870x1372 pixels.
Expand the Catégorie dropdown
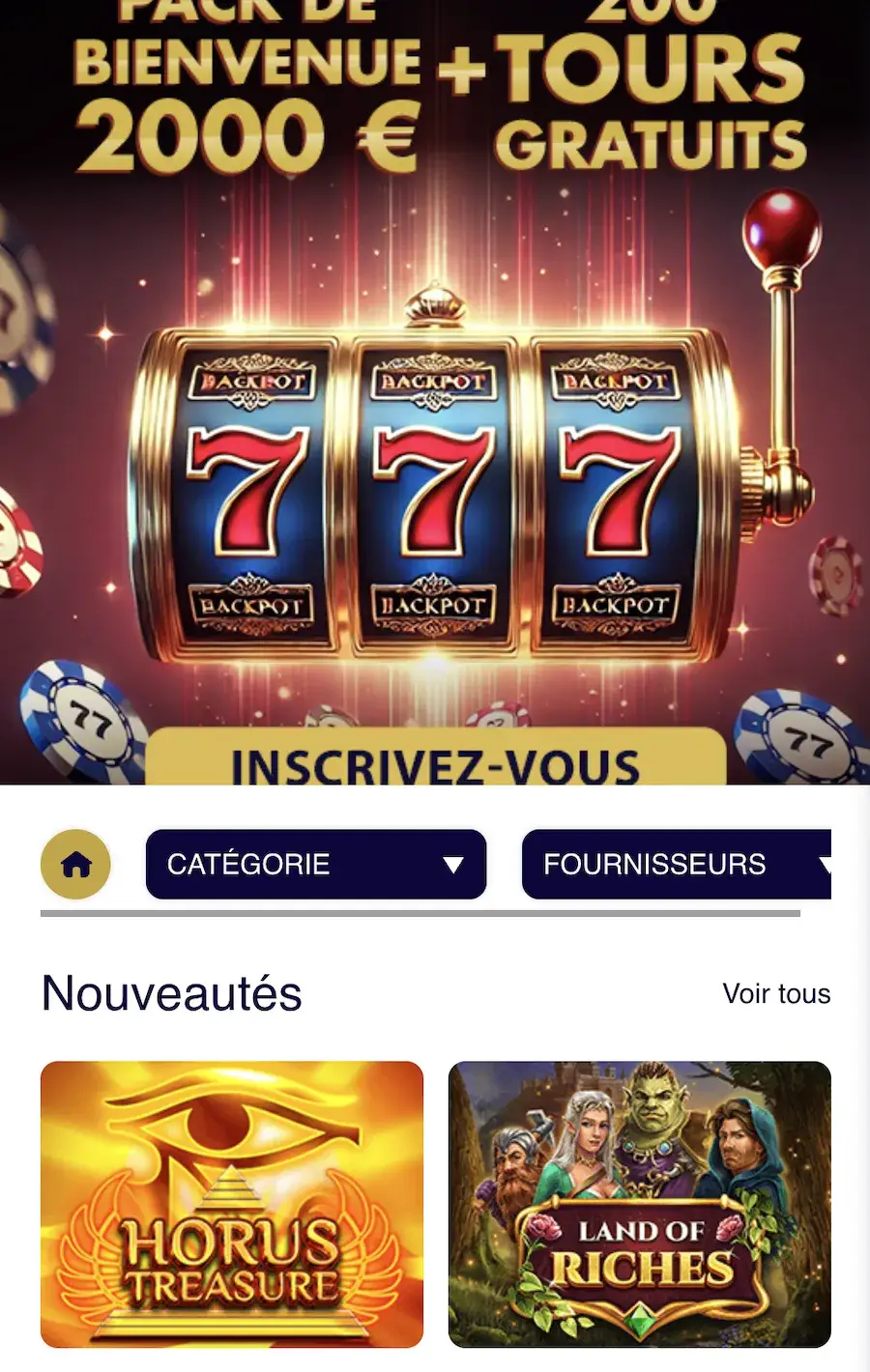pos(315,864)
